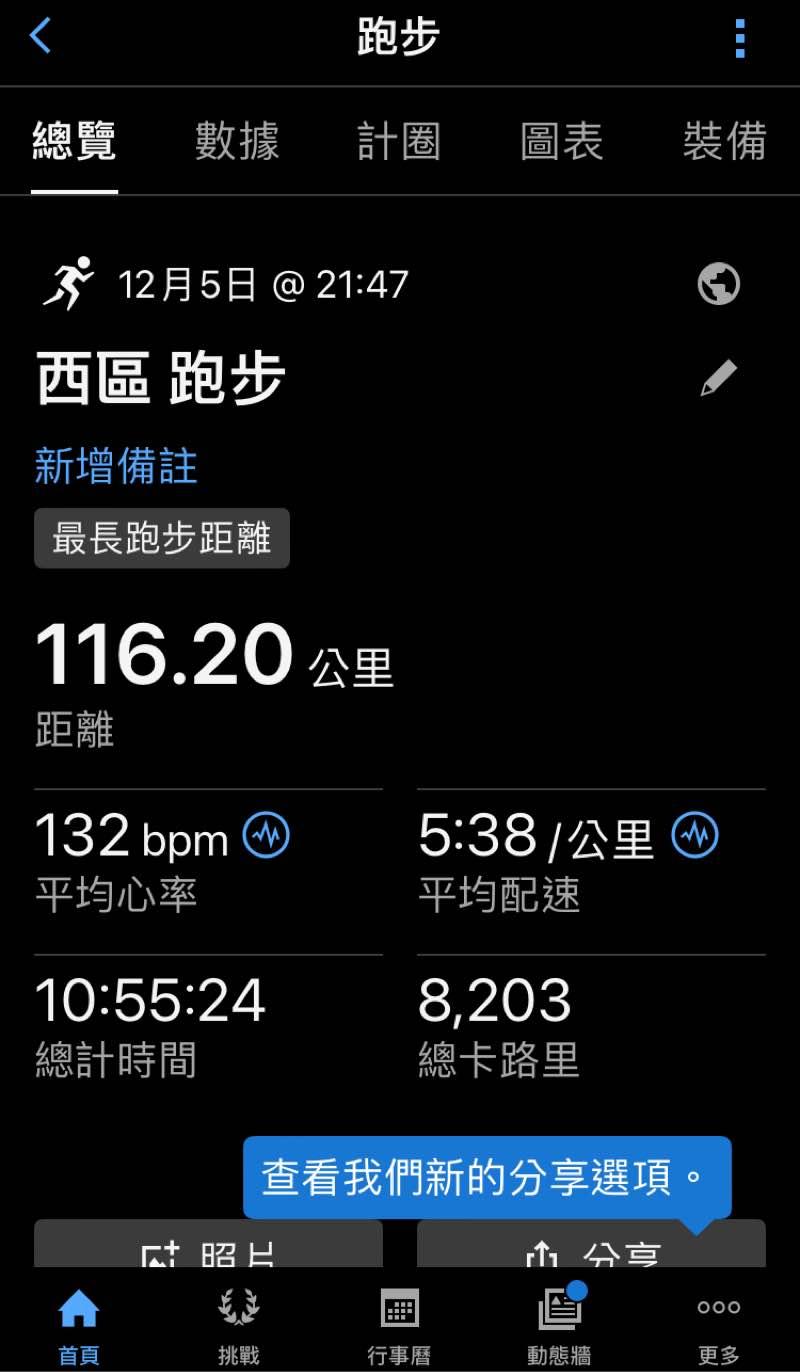
Task: Open pace insight icon beside 5:38 /公里
Action: coord(695,835)
